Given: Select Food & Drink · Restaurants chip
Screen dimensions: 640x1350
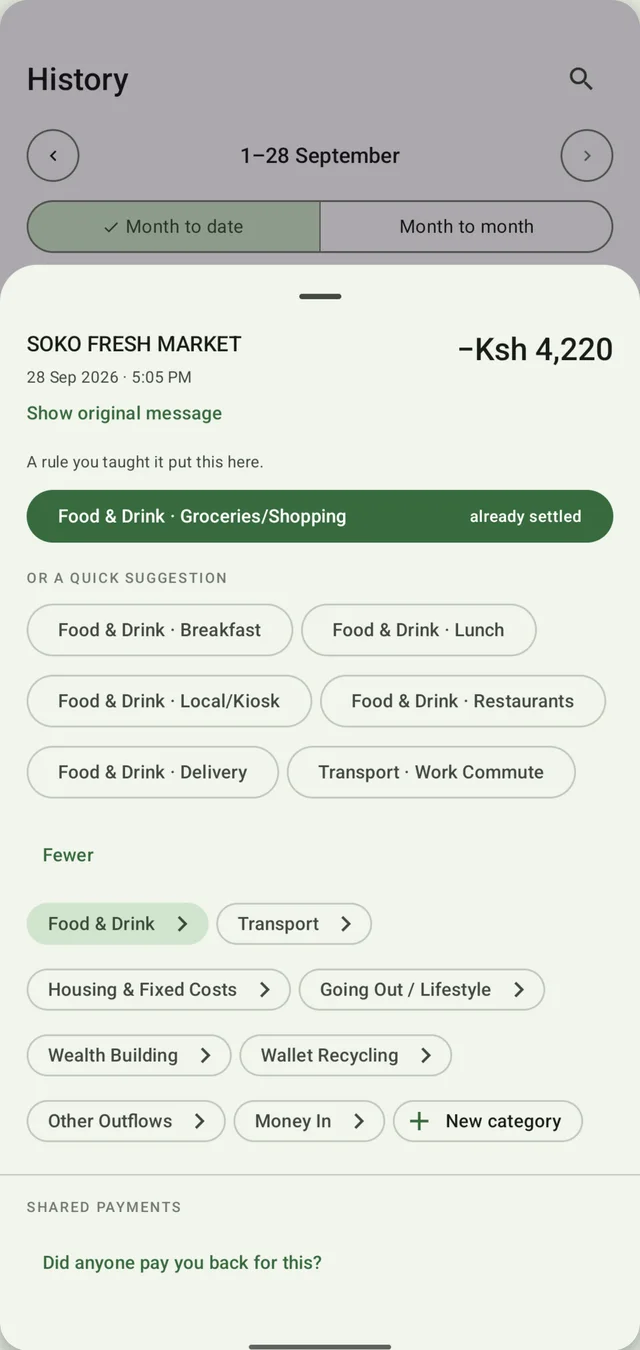Looking at the screenshot, I should point(463,701).
